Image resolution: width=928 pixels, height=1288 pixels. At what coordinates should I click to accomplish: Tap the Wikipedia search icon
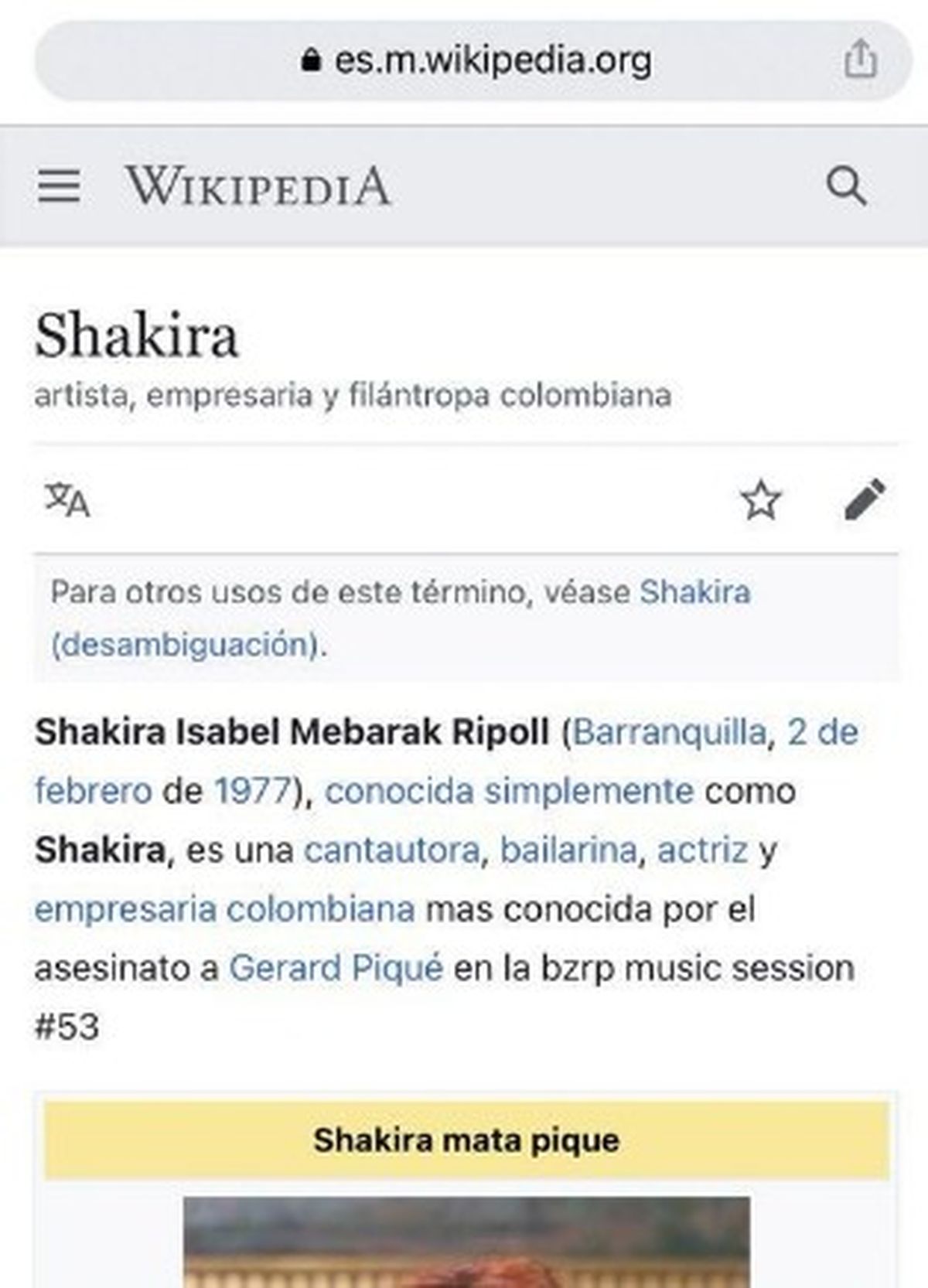coord(846,186)
